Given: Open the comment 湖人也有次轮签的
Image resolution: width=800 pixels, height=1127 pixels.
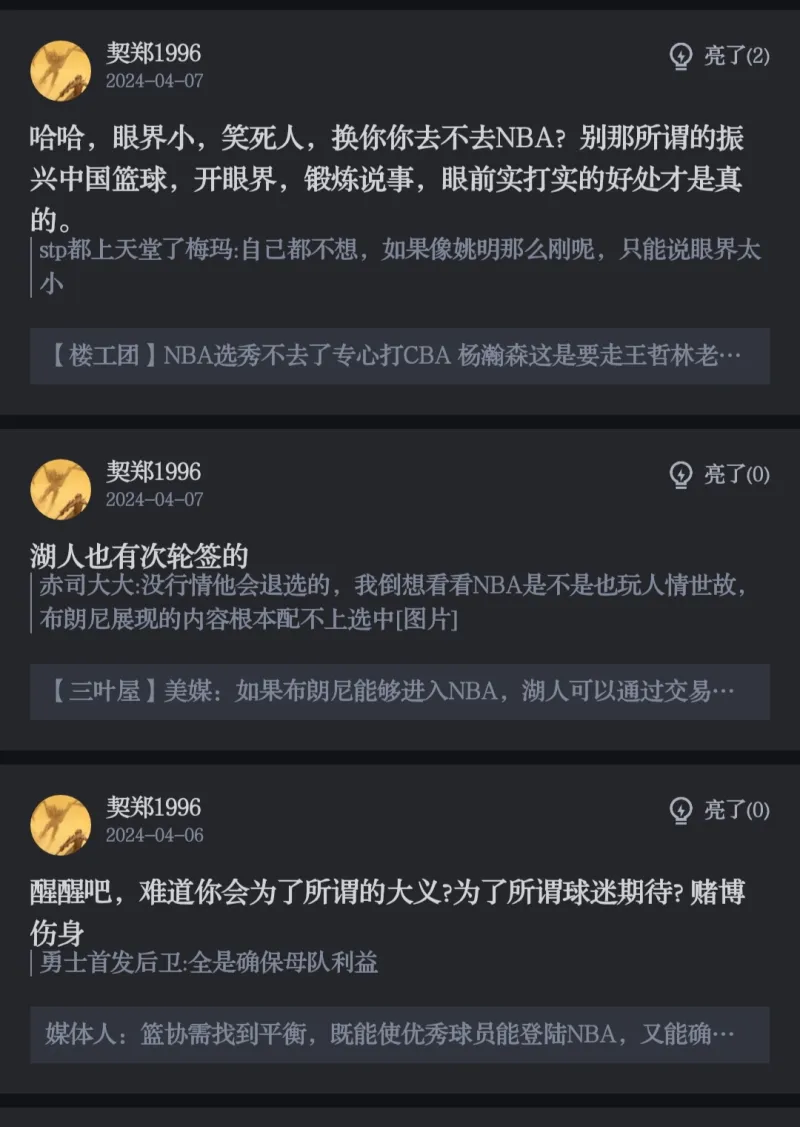Looking at the screenshot, I should pyautogui.click(x=140, y=557).
